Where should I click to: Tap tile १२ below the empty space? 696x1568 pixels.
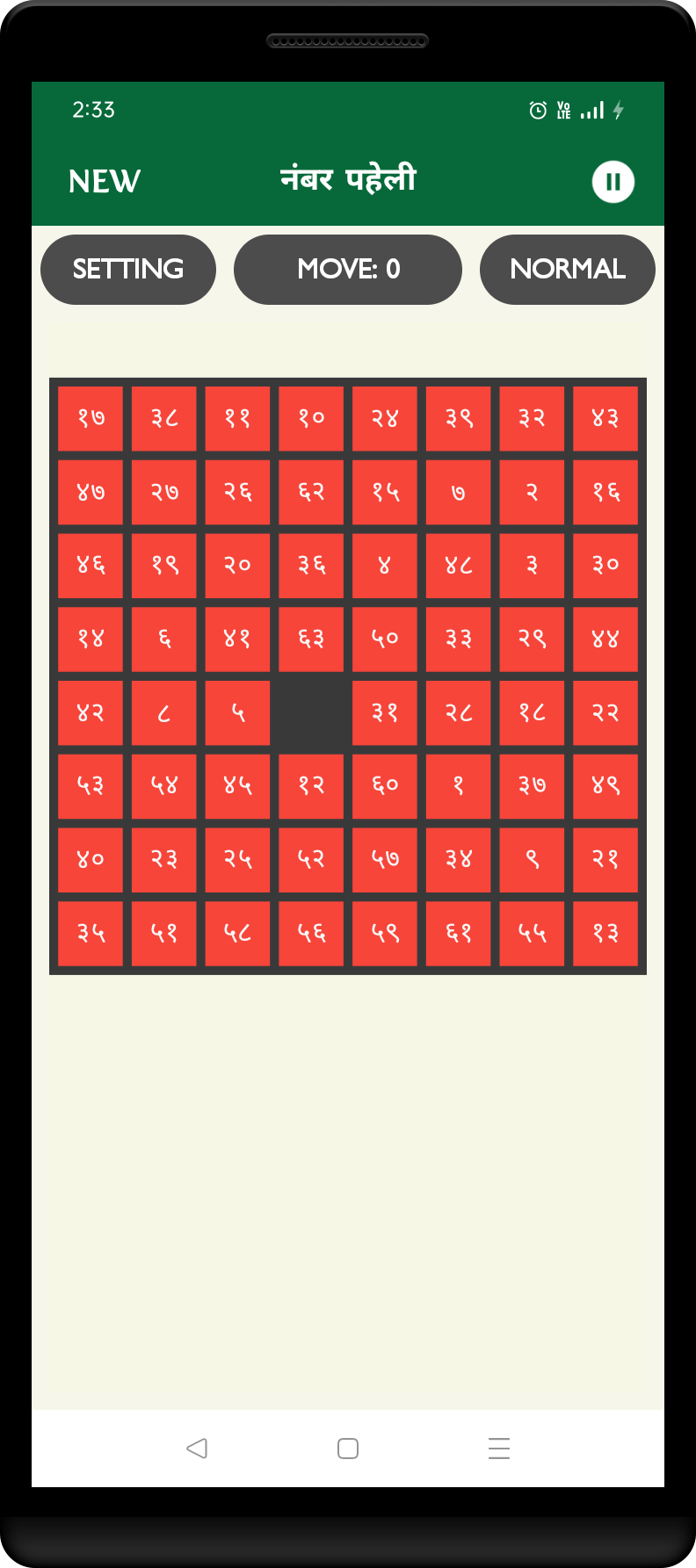tap(310, 786)
